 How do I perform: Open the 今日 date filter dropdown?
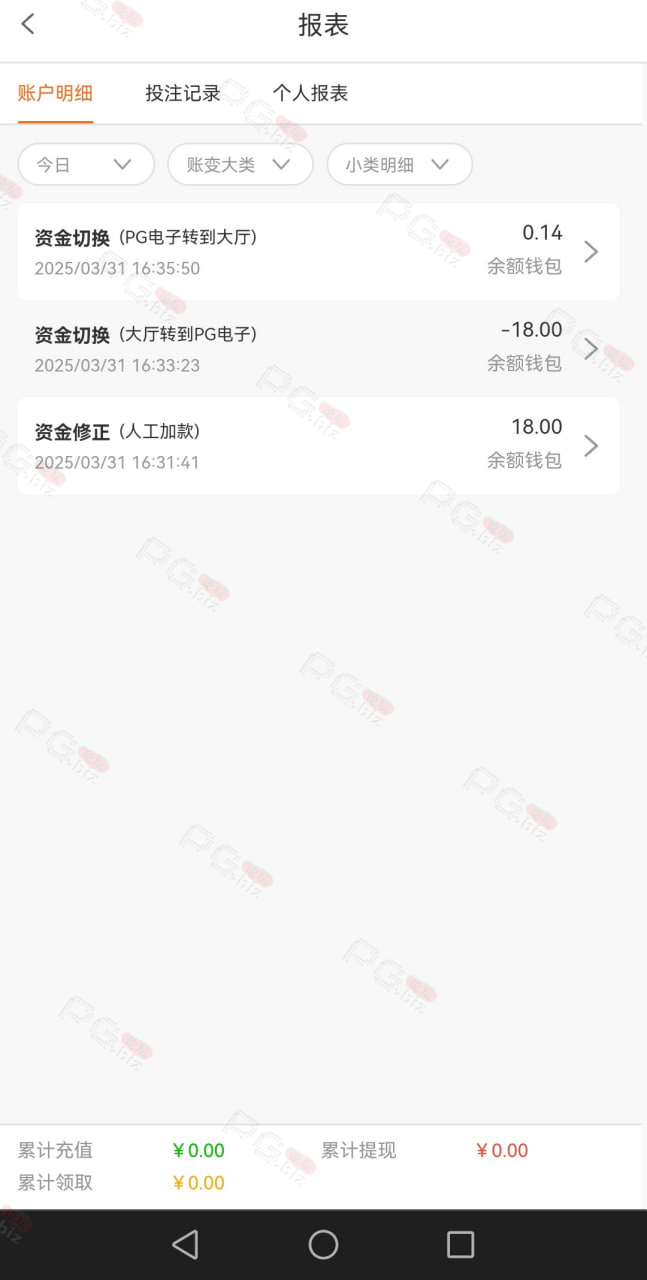click(86, 165)
